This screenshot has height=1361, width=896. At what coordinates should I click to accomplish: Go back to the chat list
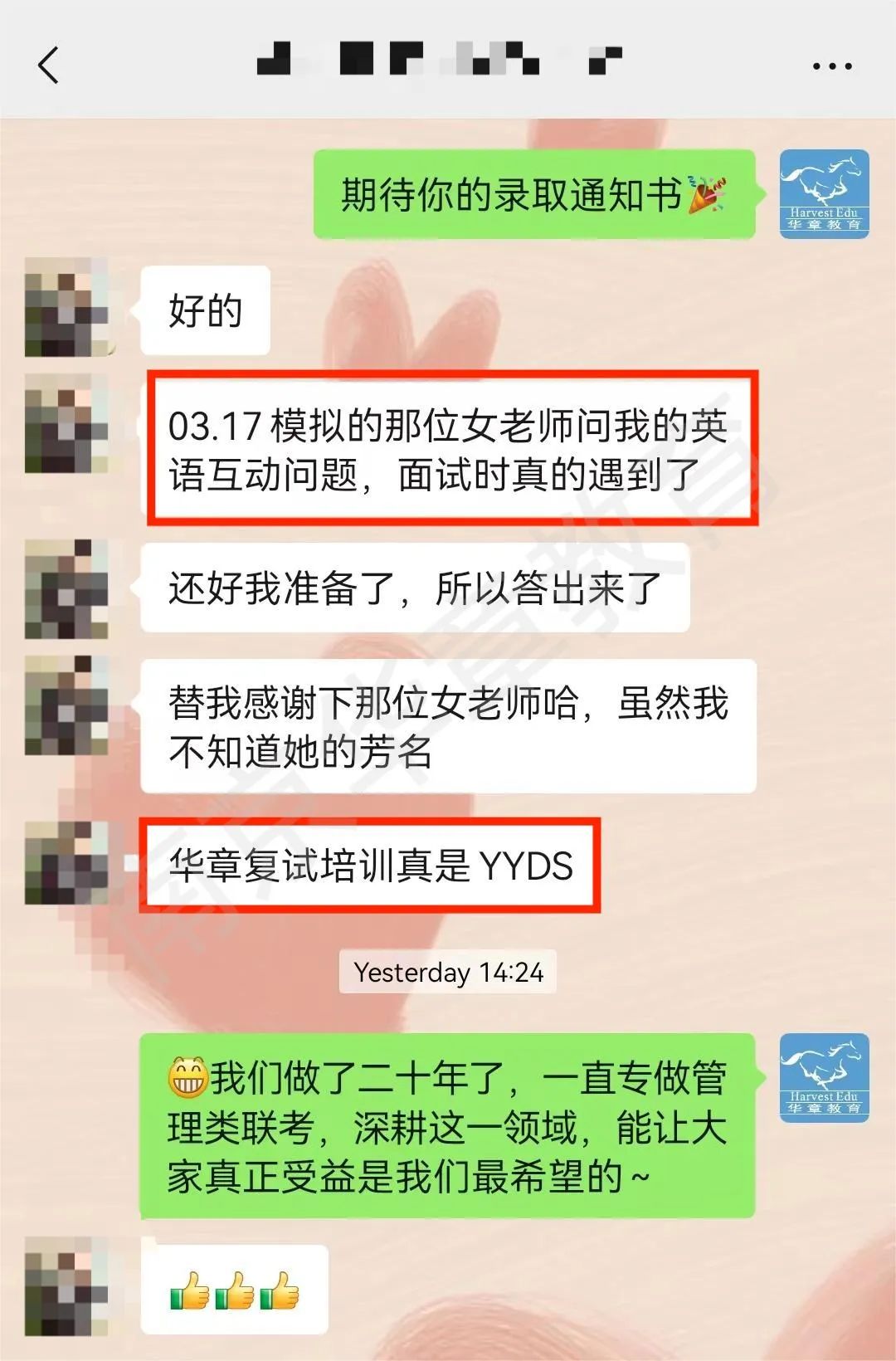(48, 65)
